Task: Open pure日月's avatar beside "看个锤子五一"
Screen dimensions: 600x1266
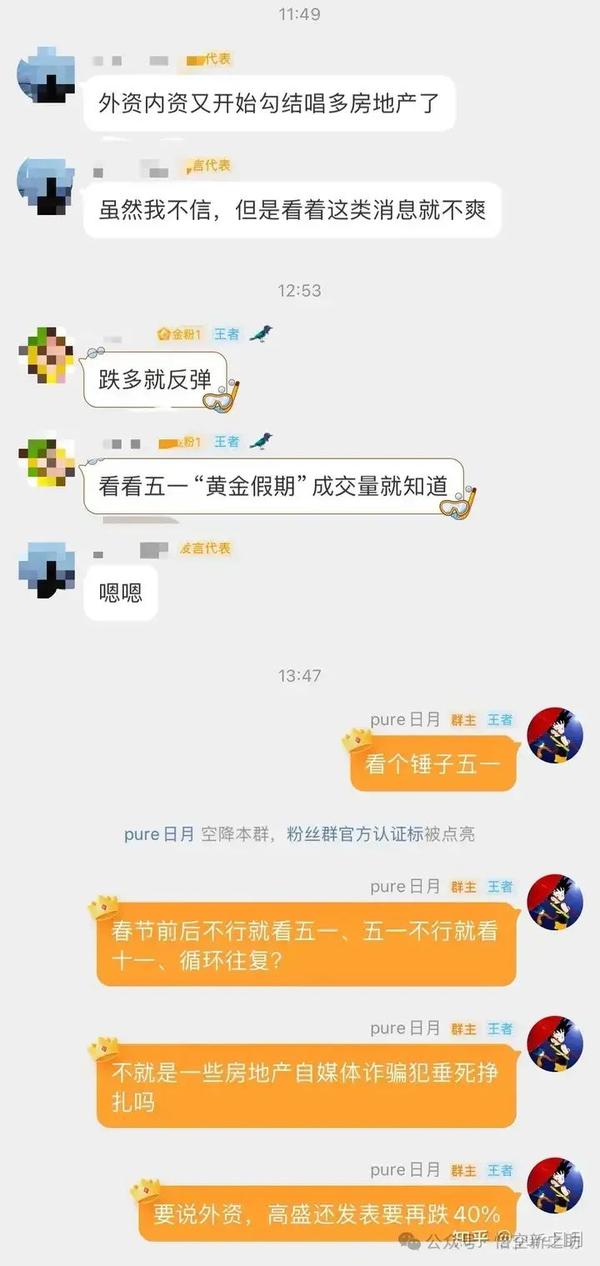Action: click(555, 735)
